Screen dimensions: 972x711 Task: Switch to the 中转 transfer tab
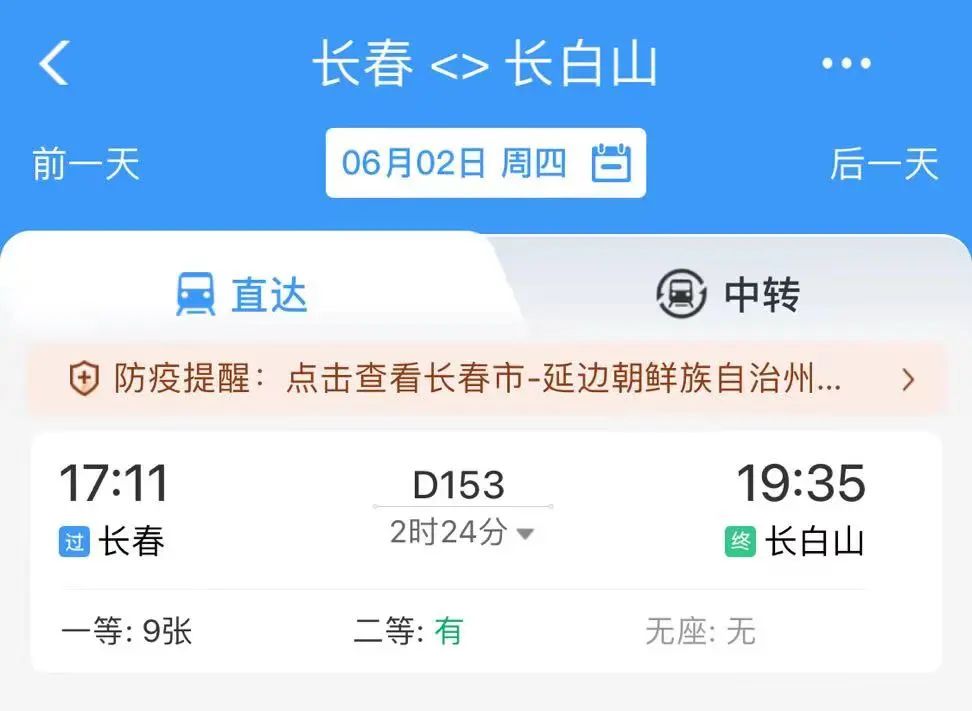coord(728,294)
